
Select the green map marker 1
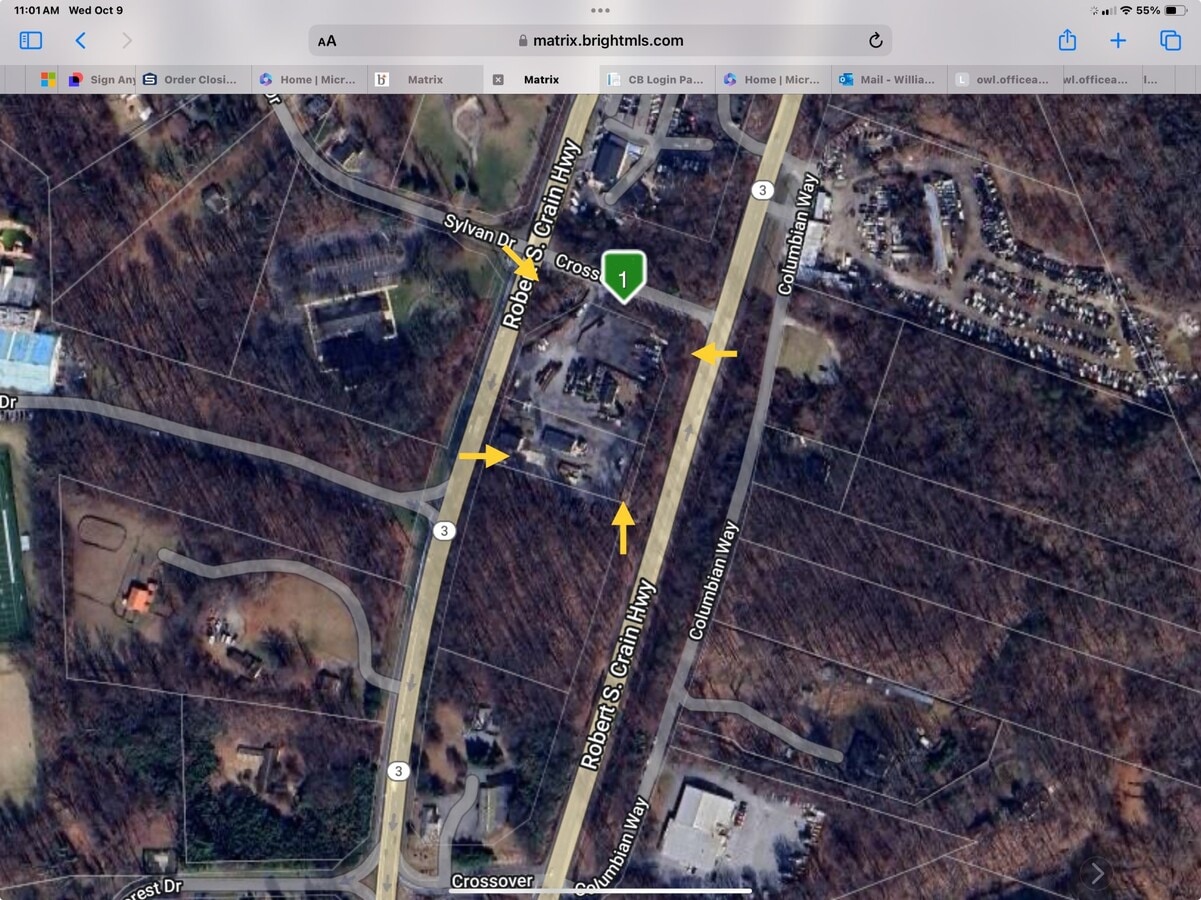pos(623,275)
